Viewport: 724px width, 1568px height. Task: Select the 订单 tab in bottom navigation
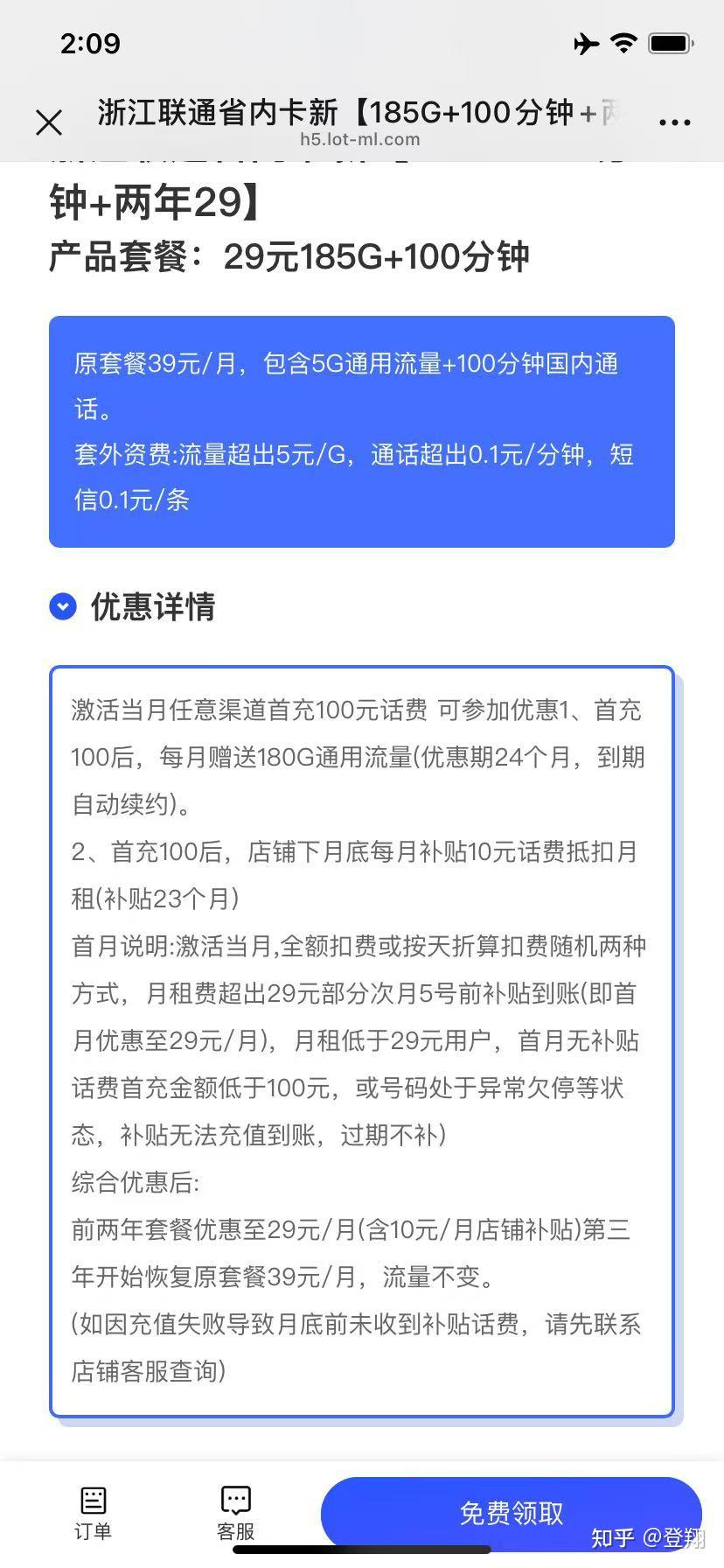pos(92,1510)
